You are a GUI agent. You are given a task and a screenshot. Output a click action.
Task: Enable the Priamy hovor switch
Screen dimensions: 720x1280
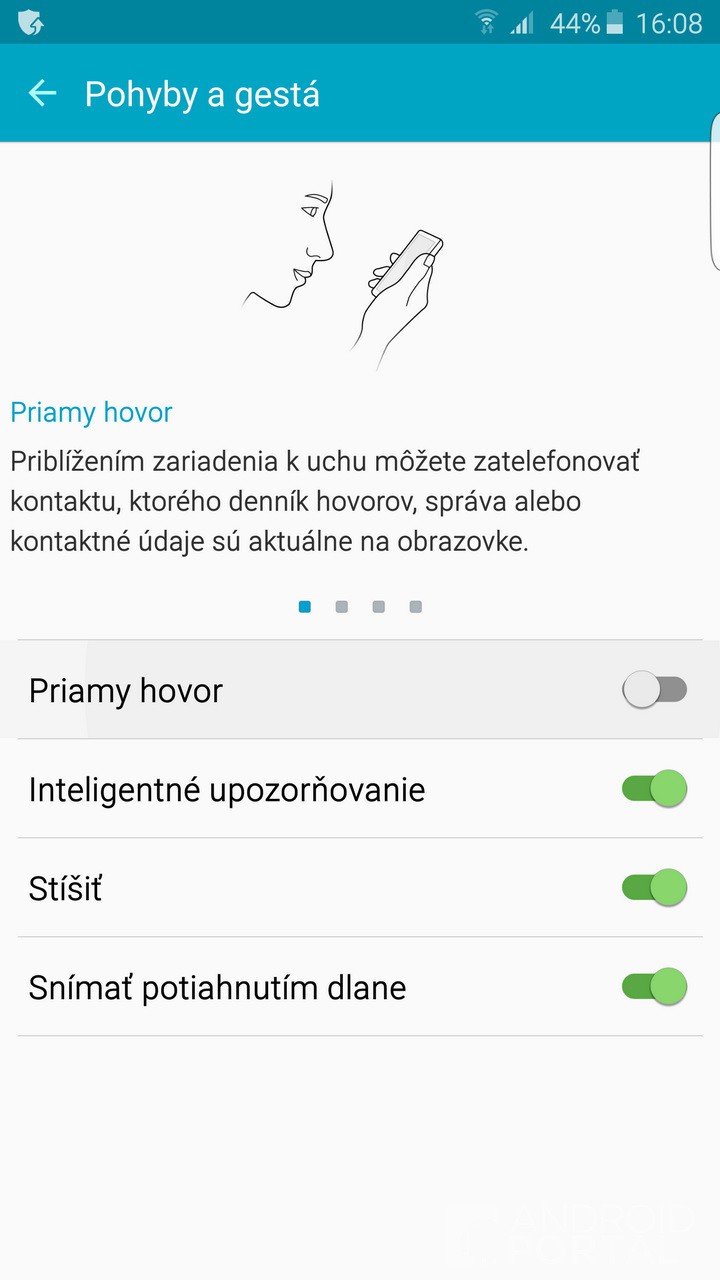pos(654,690)
